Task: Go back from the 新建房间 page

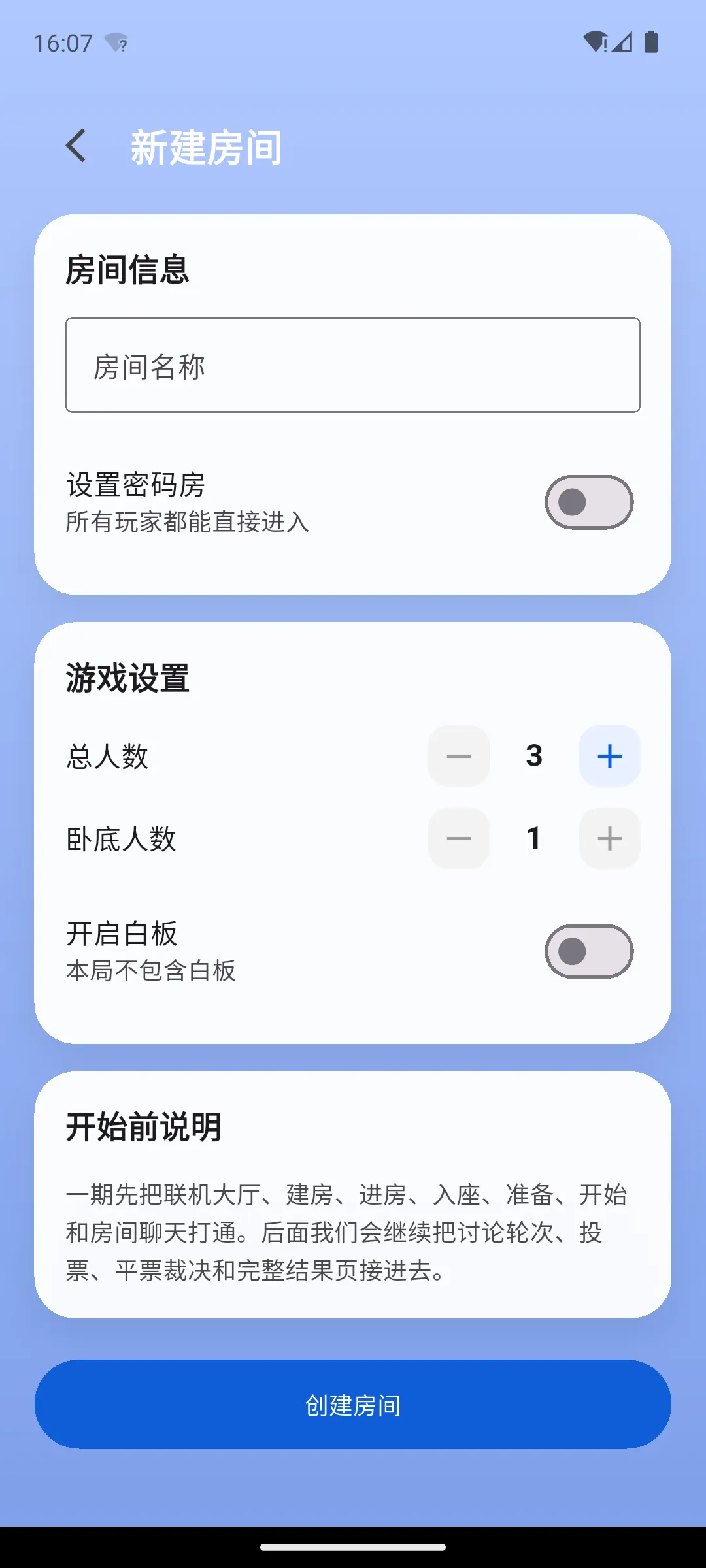Action: tap(76, 146)
